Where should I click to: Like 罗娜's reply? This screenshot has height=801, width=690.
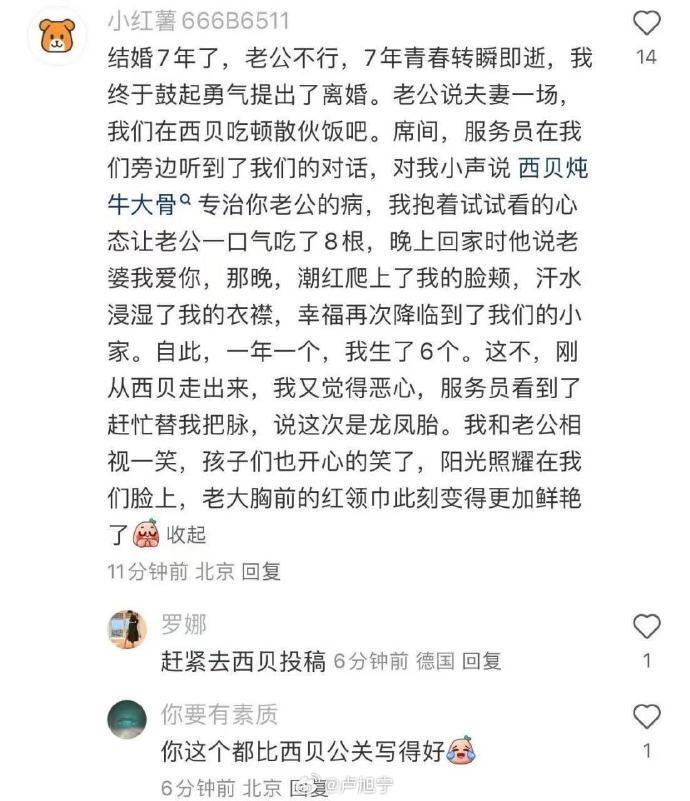point(647,627)
